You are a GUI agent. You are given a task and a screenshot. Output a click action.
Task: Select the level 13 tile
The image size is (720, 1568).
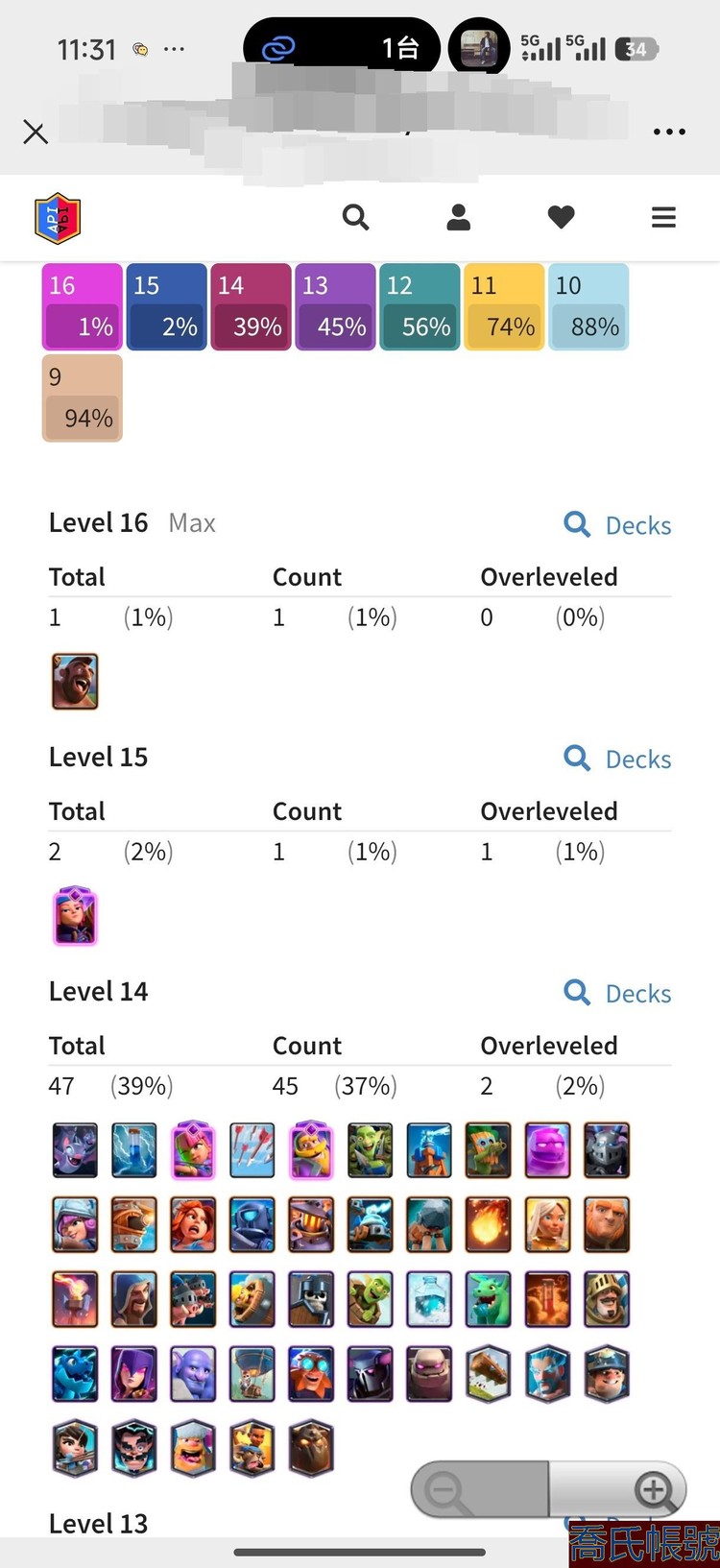(336, 307)
